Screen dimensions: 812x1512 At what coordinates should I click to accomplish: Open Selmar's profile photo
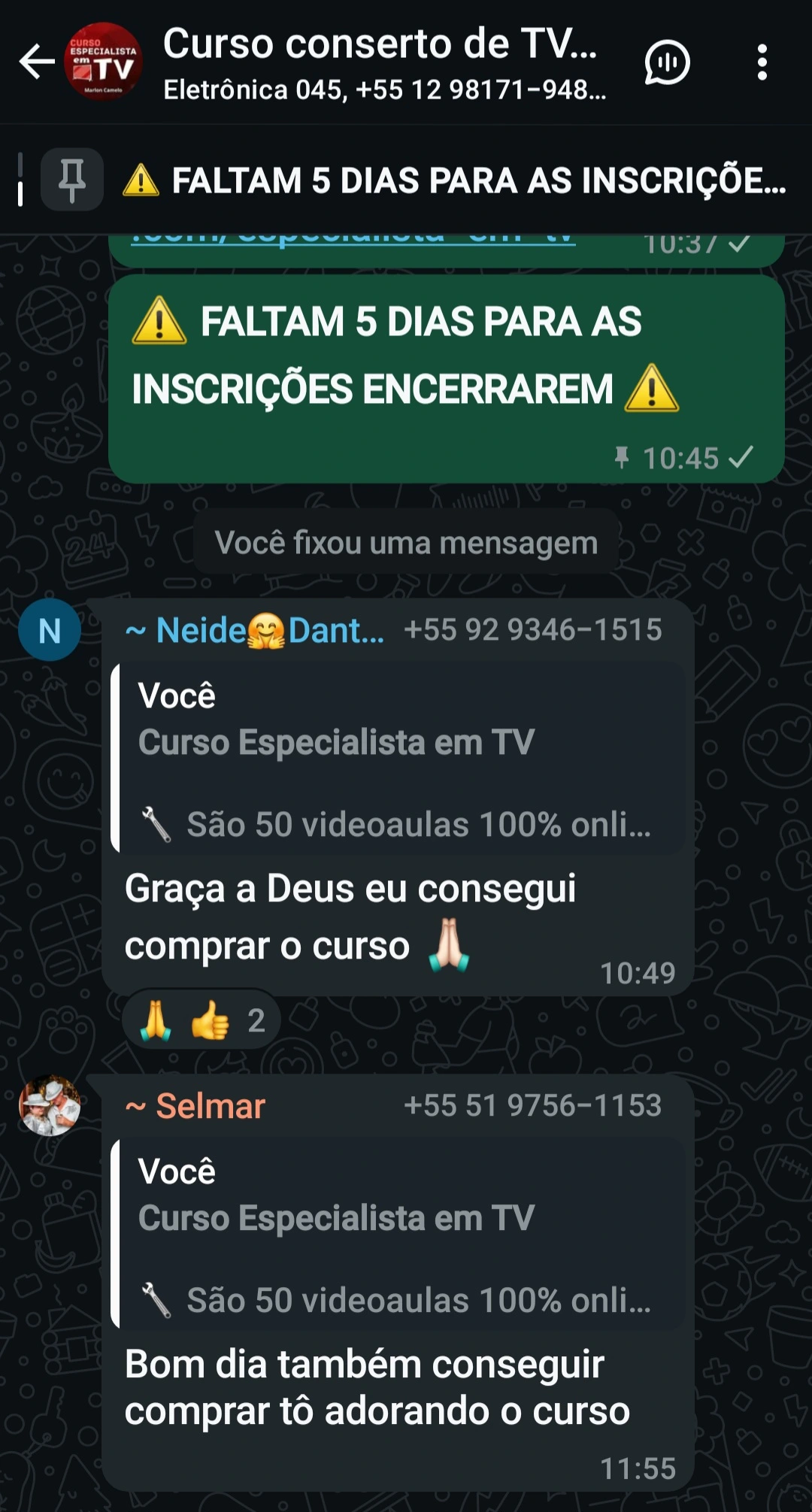pos(50,1105)
